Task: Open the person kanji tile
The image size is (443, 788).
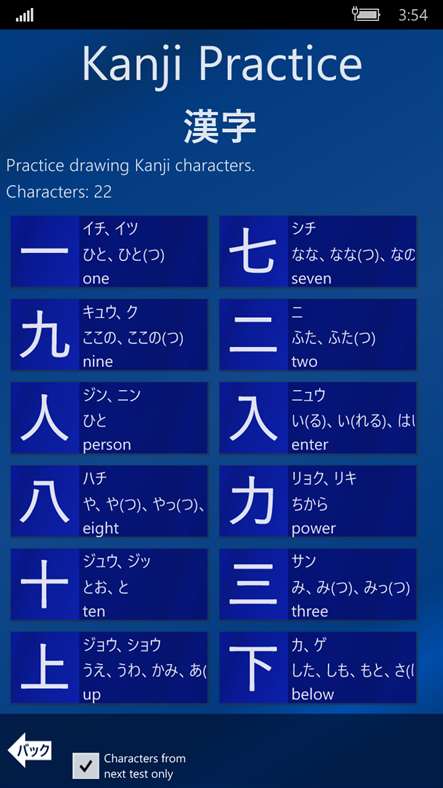Action: pos(109,418)
